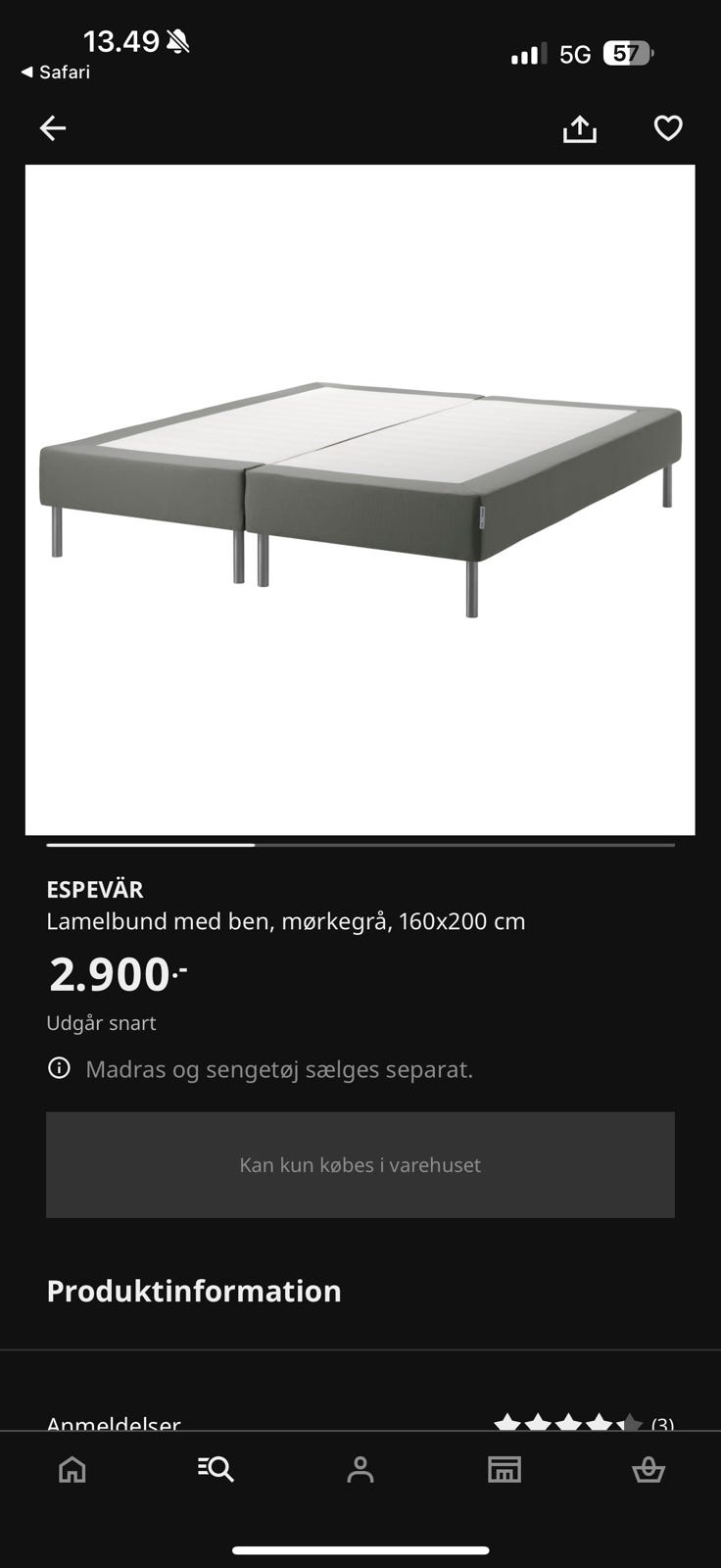Open the store tab
This screenshot has height=1568, width=721.
click(x=505, y=1469)
